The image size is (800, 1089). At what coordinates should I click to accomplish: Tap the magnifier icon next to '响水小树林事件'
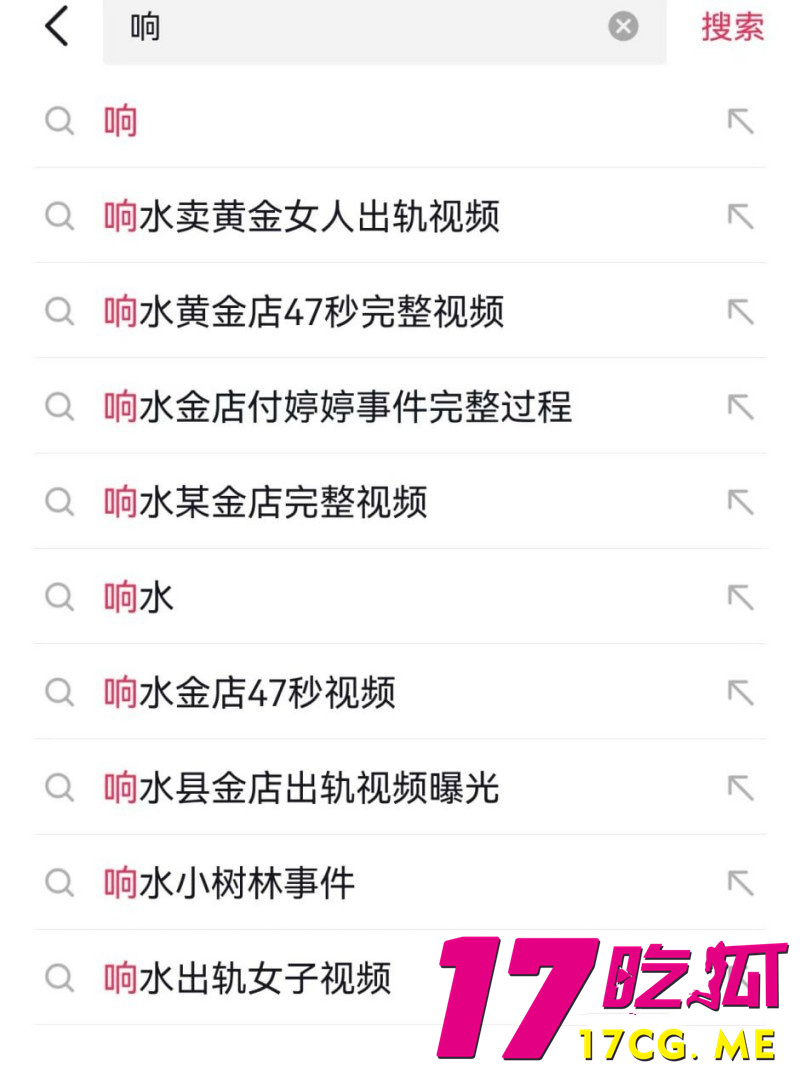point(59,883)
